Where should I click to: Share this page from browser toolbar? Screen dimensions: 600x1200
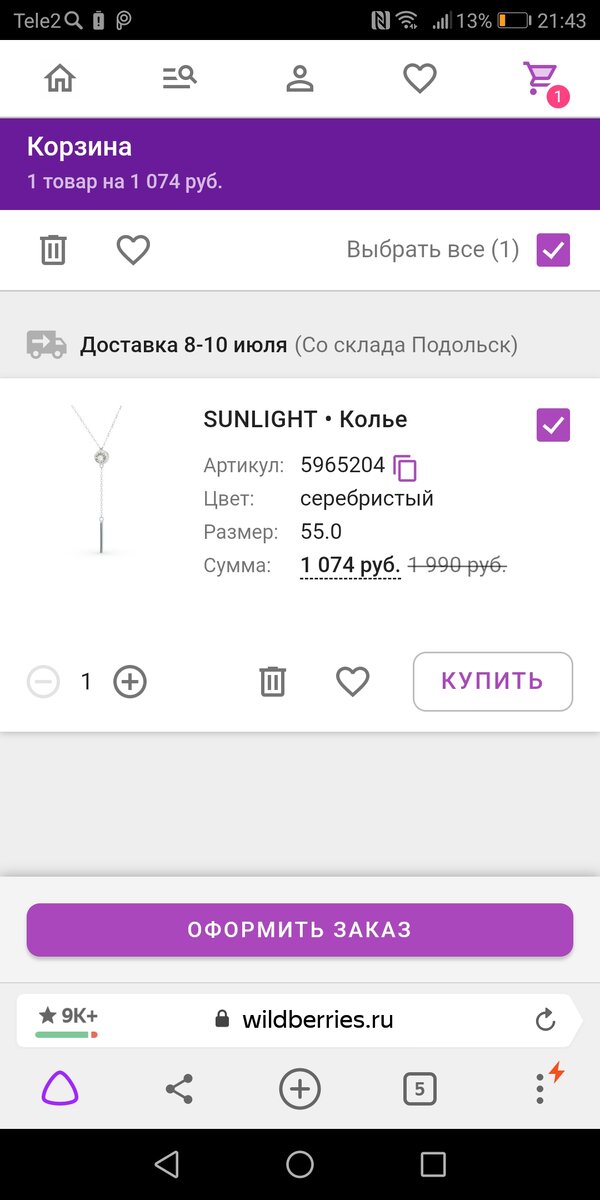(179, 1088)
